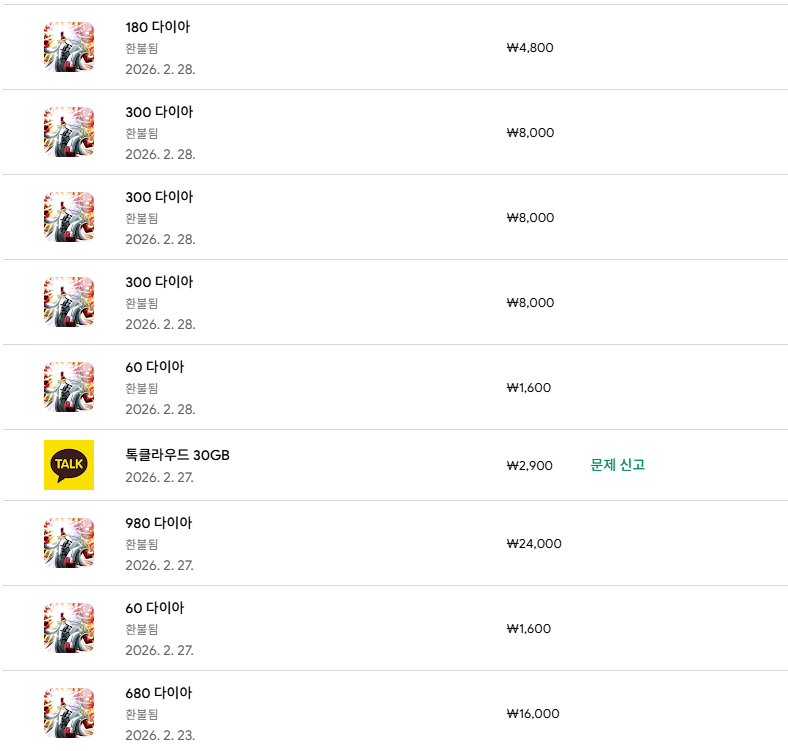This screenshot has height=751, width=788.
Task: Report a problem for 톡클라우드 30GB
Action: click(617, 465)
